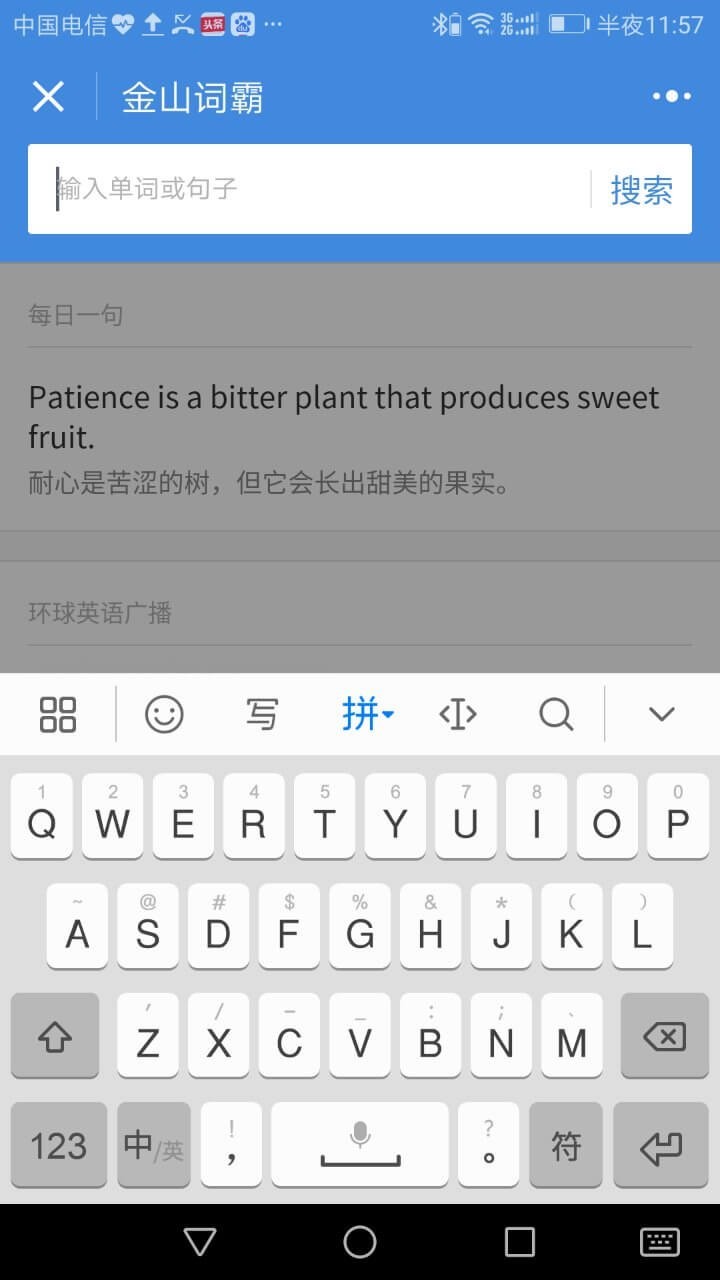Switch to 123 numeric keyboard
This screenshot has height=1280, width=720.
[58, 1145]
